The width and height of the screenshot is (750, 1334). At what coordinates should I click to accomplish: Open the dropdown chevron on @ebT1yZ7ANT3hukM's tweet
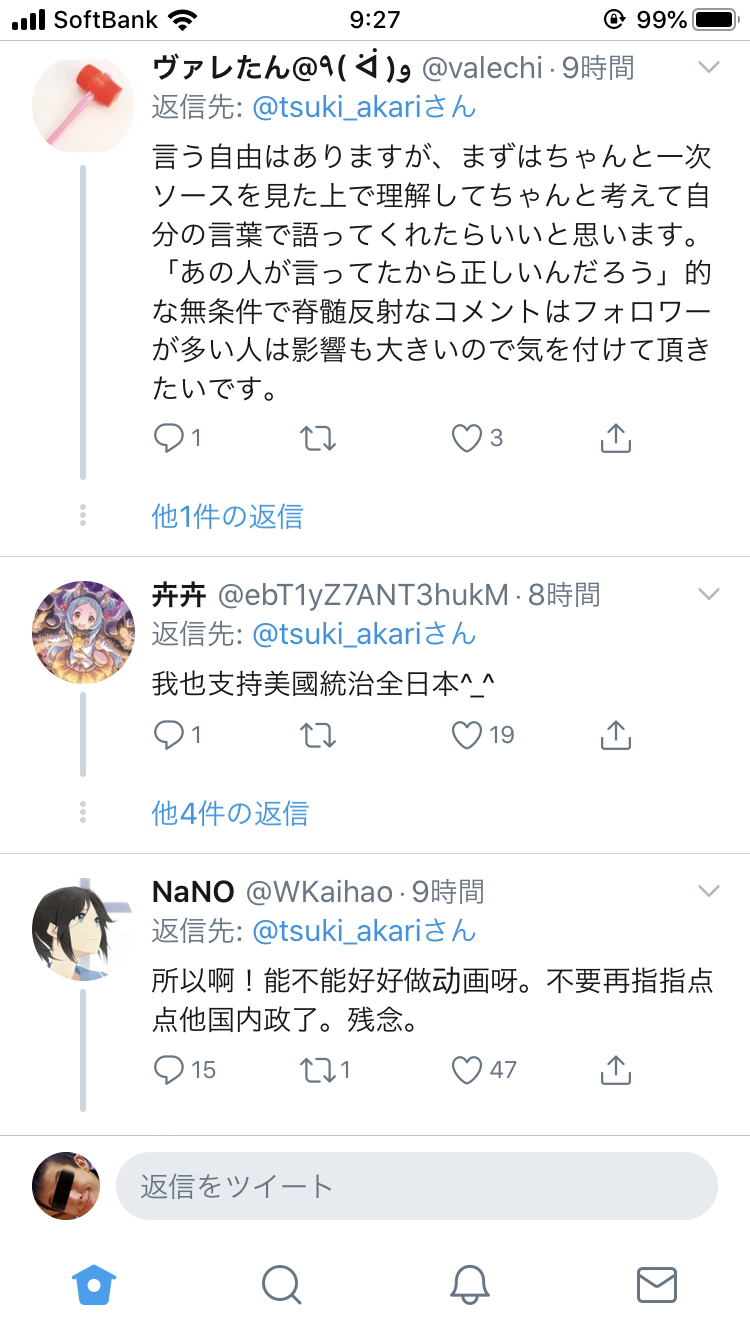[x=708, y=594]
